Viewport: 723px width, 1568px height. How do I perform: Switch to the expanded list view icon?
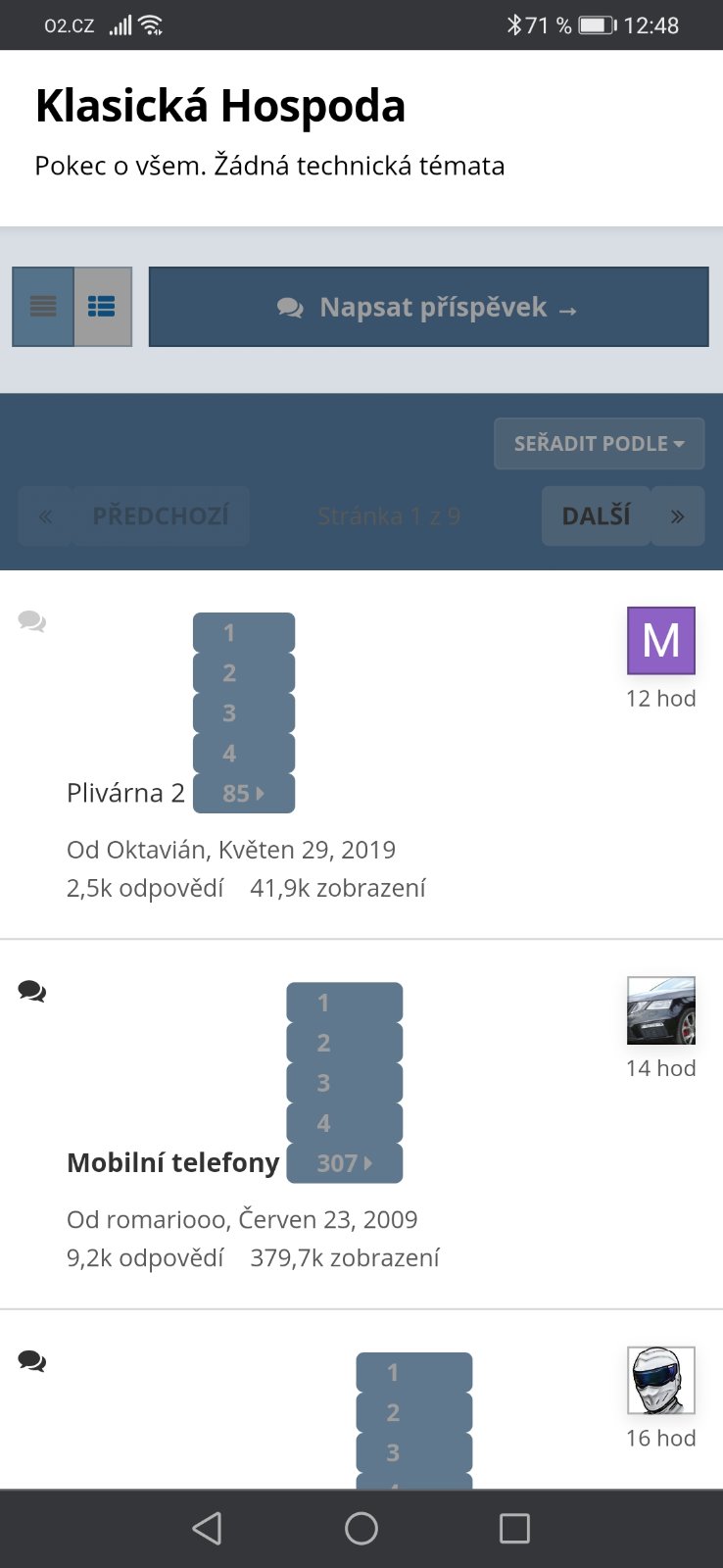102,306
